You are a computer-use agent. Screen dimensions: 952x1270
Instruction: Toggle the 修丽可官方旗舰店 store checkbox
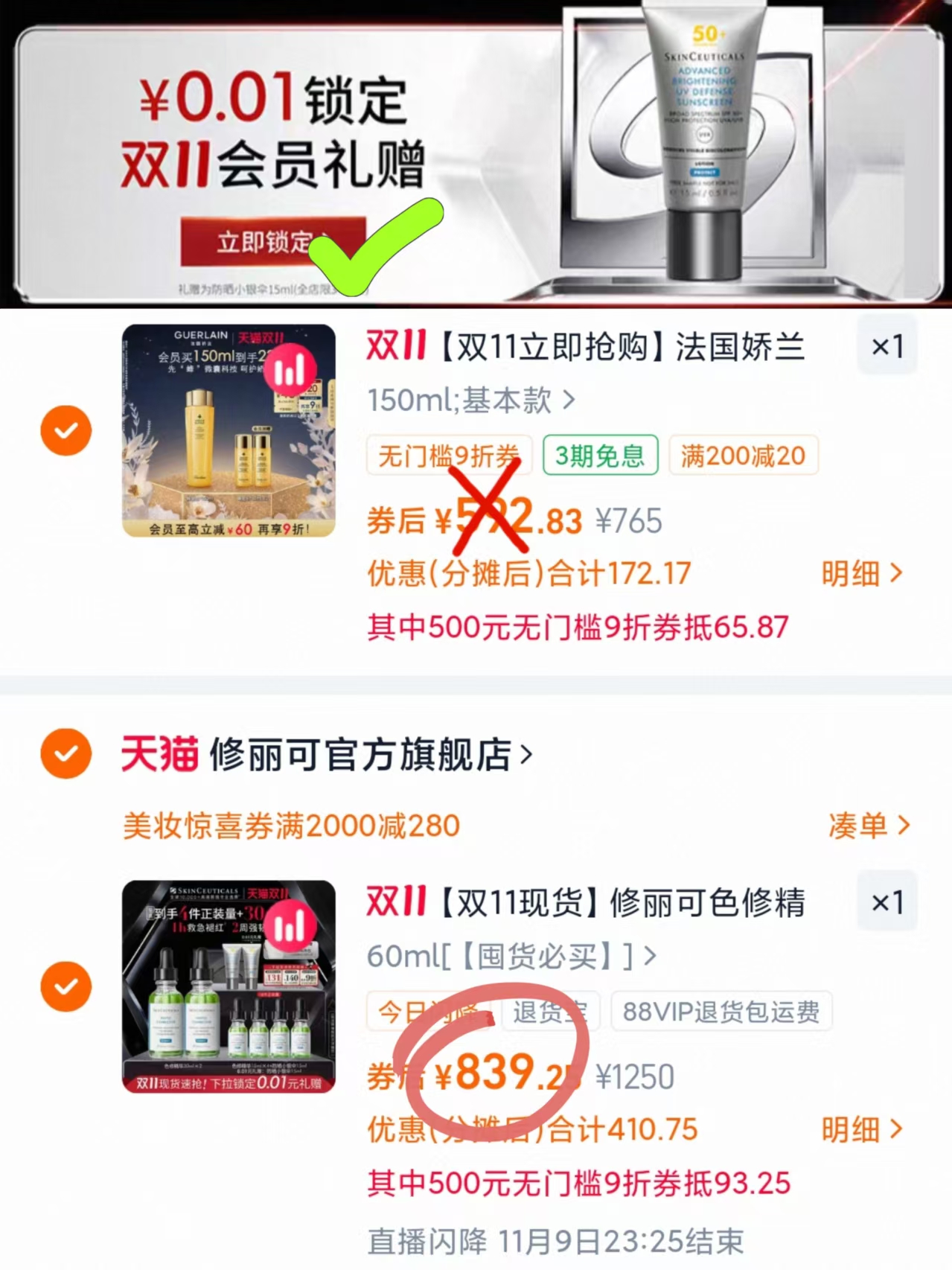(66, 754)
